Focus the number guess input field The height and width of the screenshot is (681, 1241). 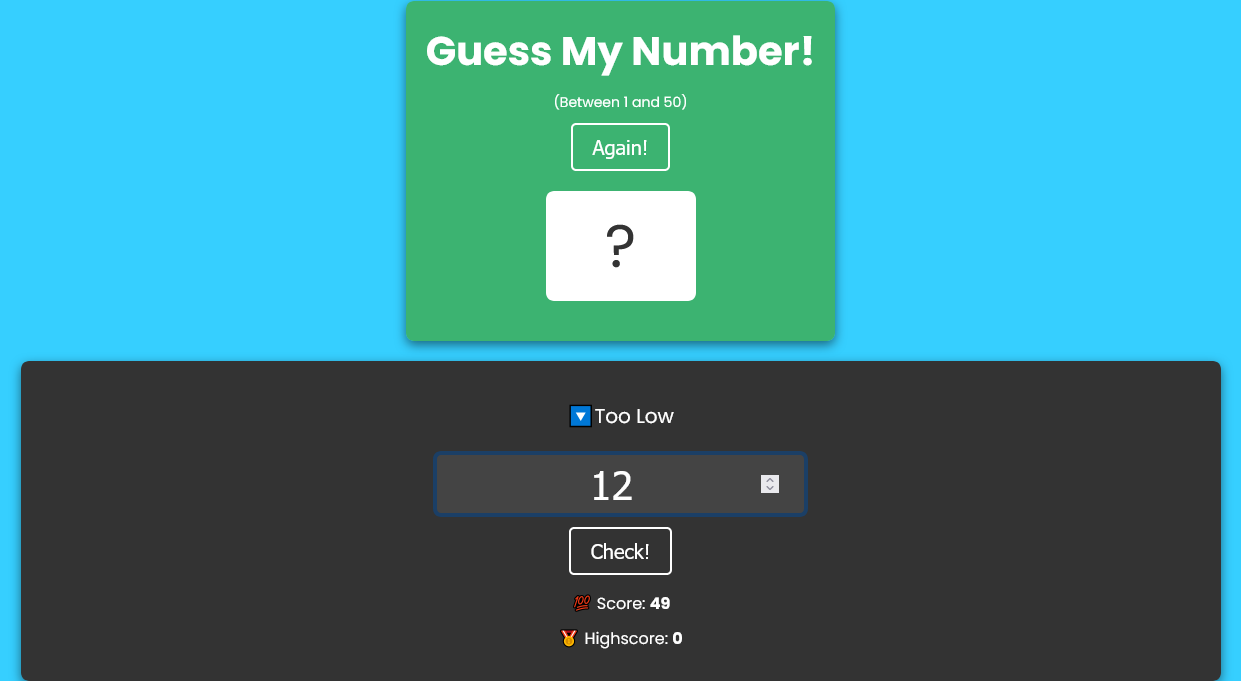[600, 485]
